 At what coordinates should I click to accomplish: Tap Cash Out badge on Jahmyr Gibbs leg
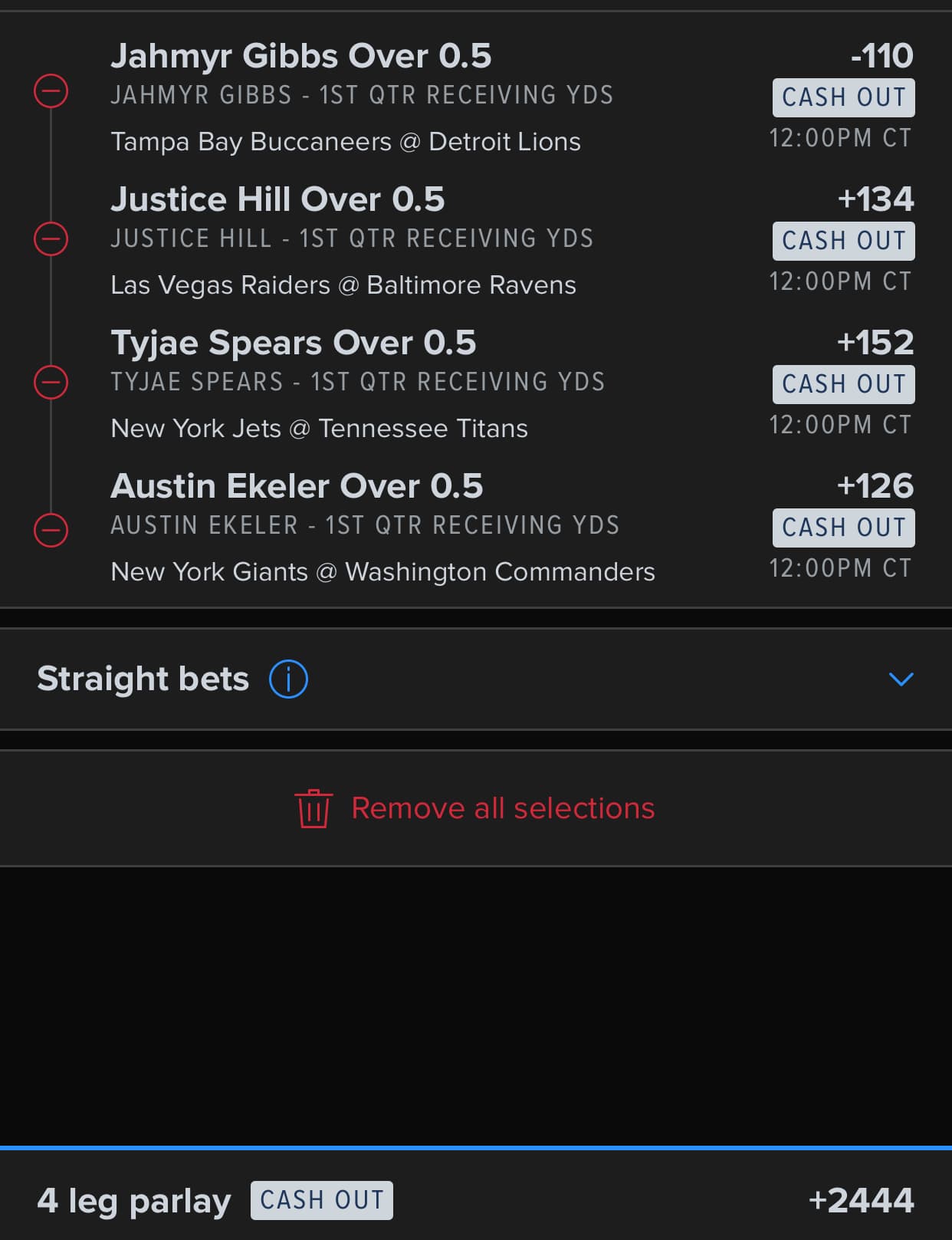point(843,97)
